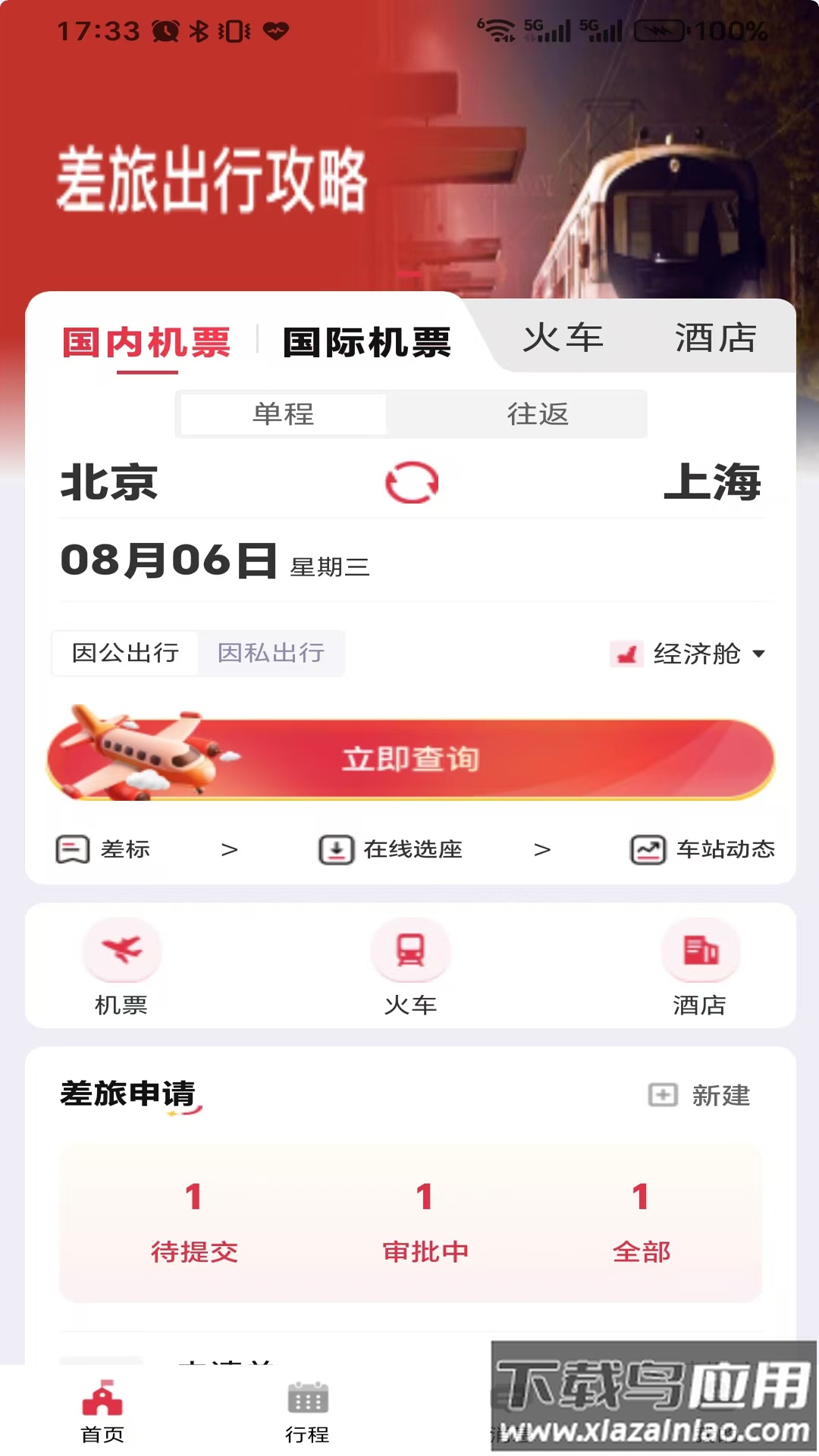Screen dimensions: 819x1456
Task: Switch to the 火车 tab
Action: point(563,337)
